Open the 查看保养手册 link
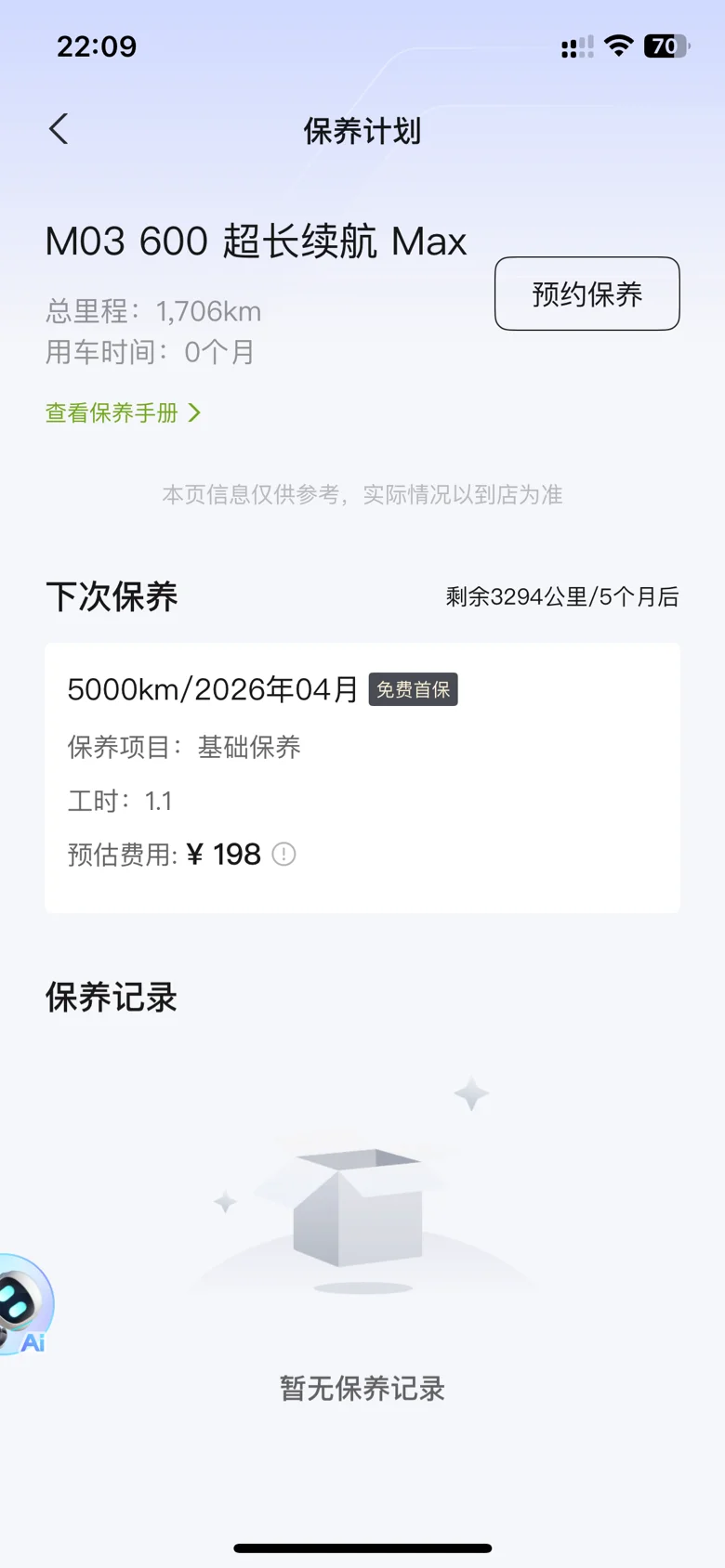725x1568 pixels. coord(123,413)
